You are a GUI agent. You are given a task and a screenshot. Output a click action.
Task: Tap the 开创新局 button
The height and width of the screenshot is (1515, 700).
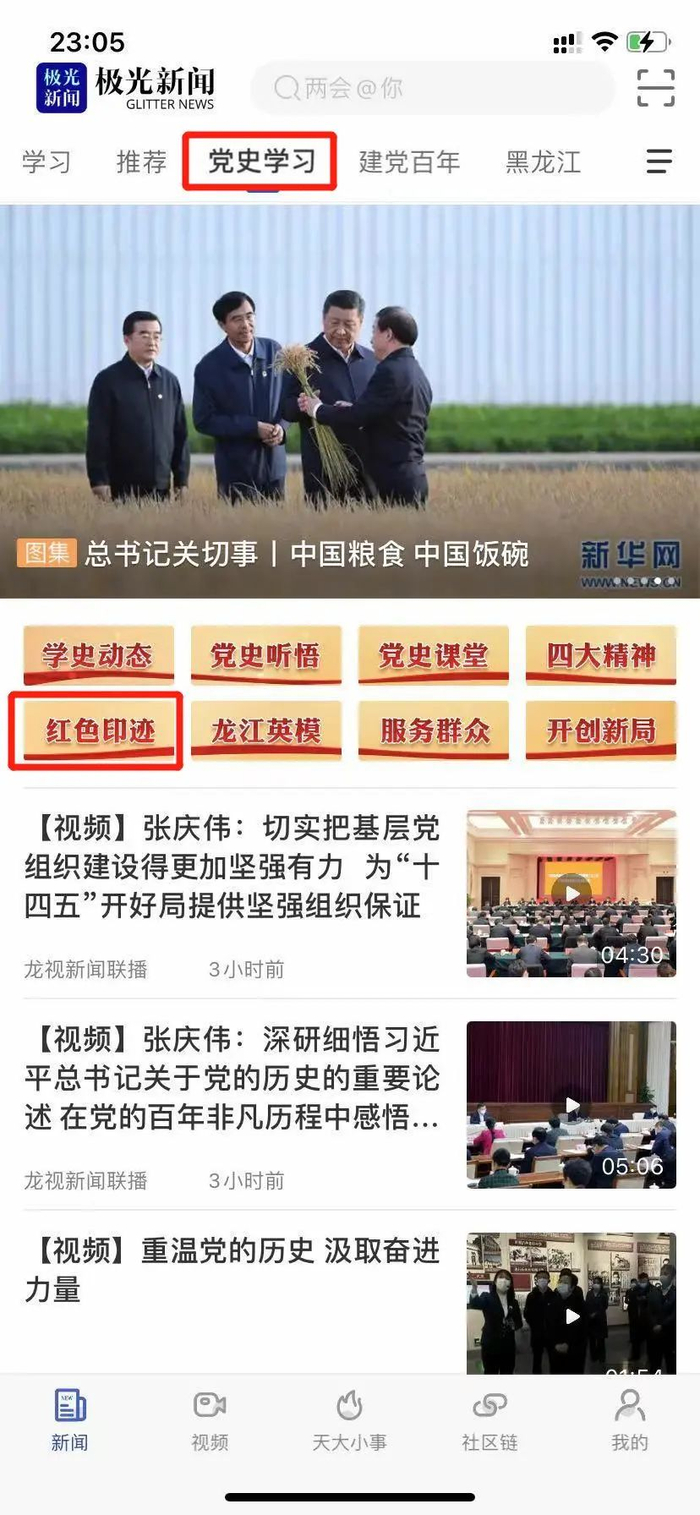601,731
